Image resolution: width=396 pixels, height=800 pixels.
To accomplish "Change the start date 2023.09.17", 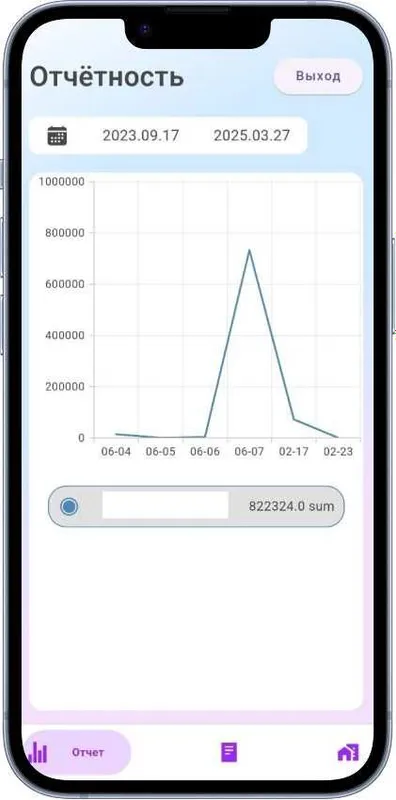I will [x=141, y=136].
